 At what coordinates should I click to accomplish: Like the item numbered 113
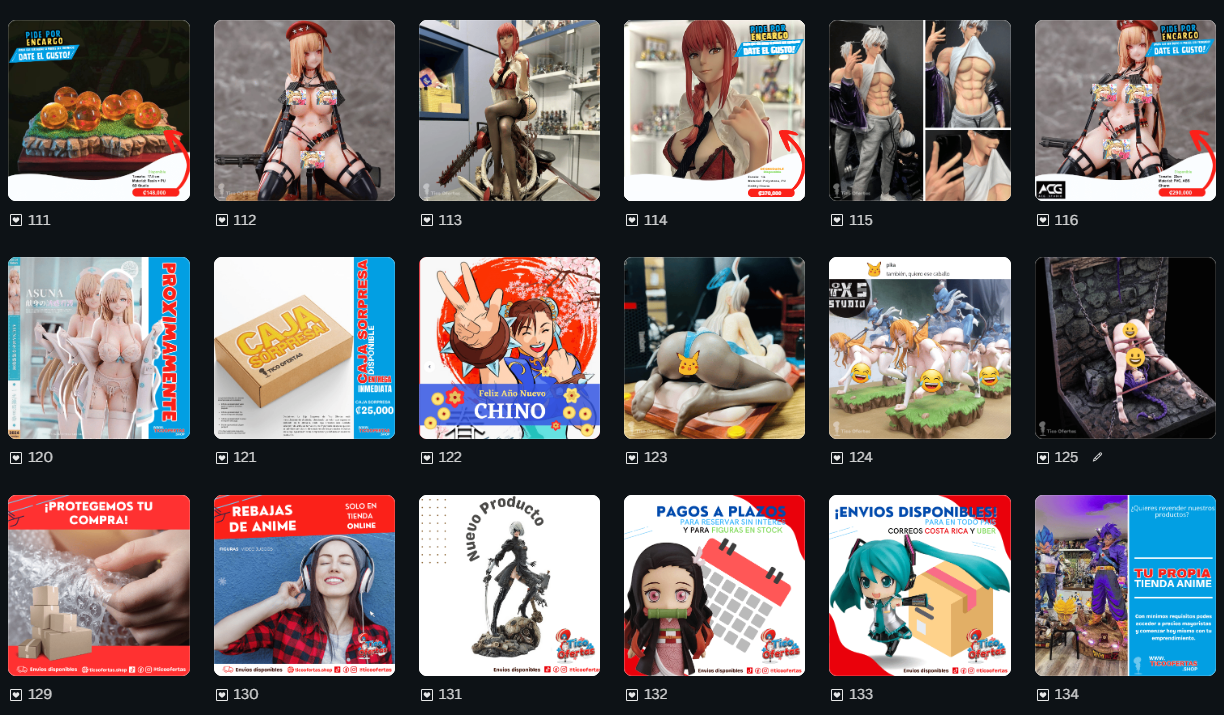coord(426,220)
